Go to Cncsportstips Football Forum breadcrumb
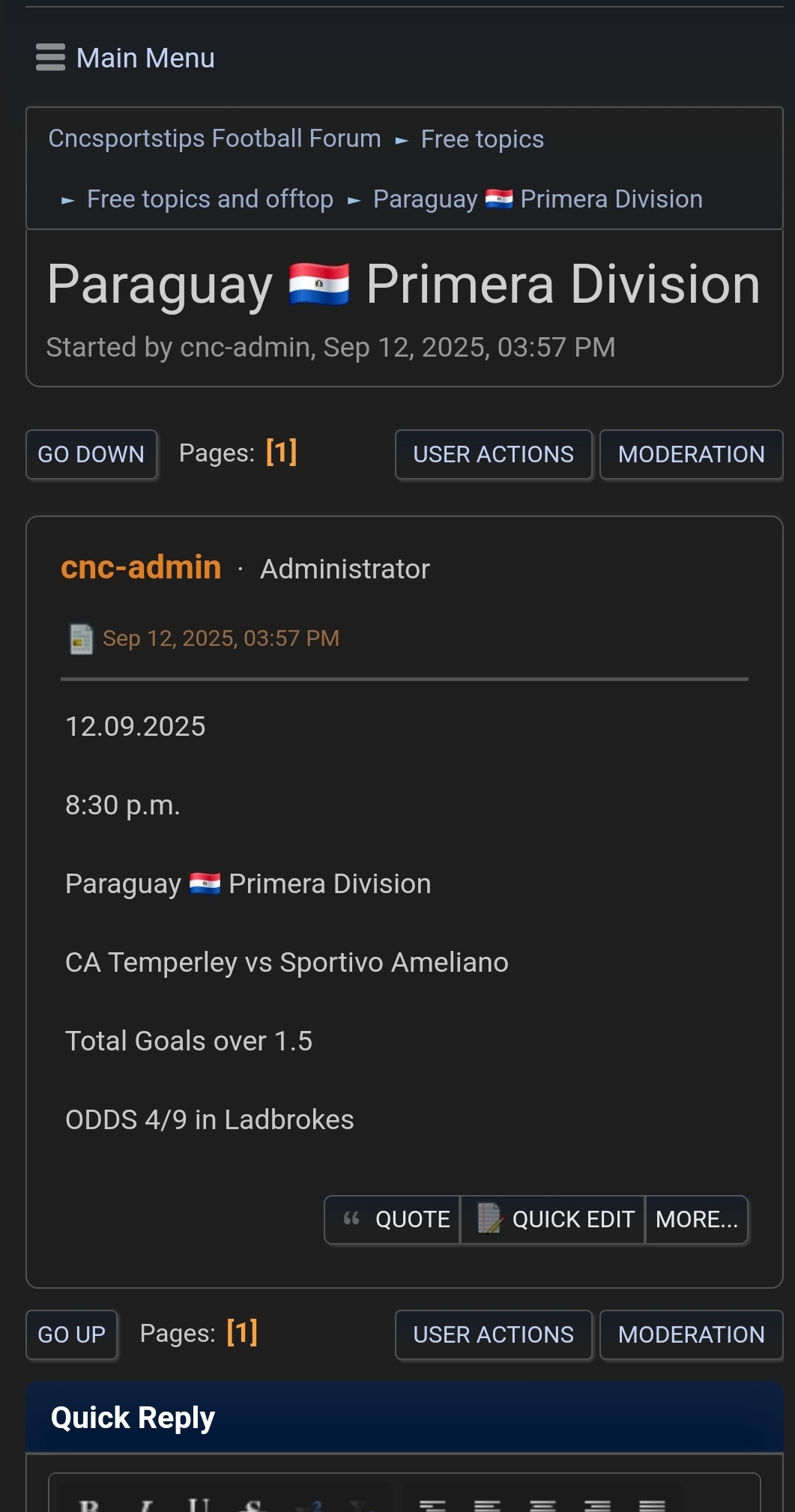Screen dimensions: 795x1512 [x=214, y=139]
